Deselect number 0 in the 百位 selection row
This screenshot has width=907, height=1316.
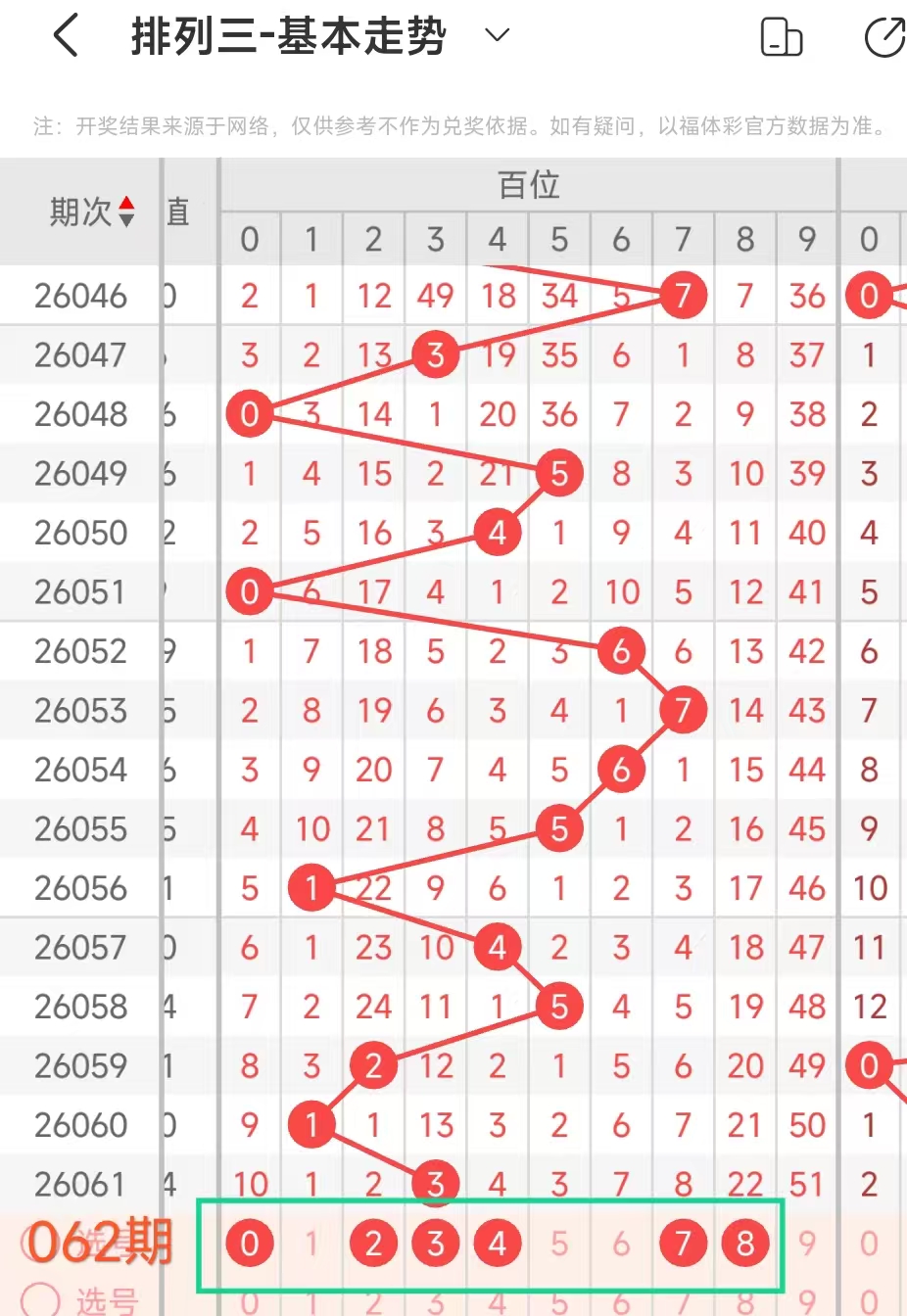pyautogui.click(x=250, y=1243)
